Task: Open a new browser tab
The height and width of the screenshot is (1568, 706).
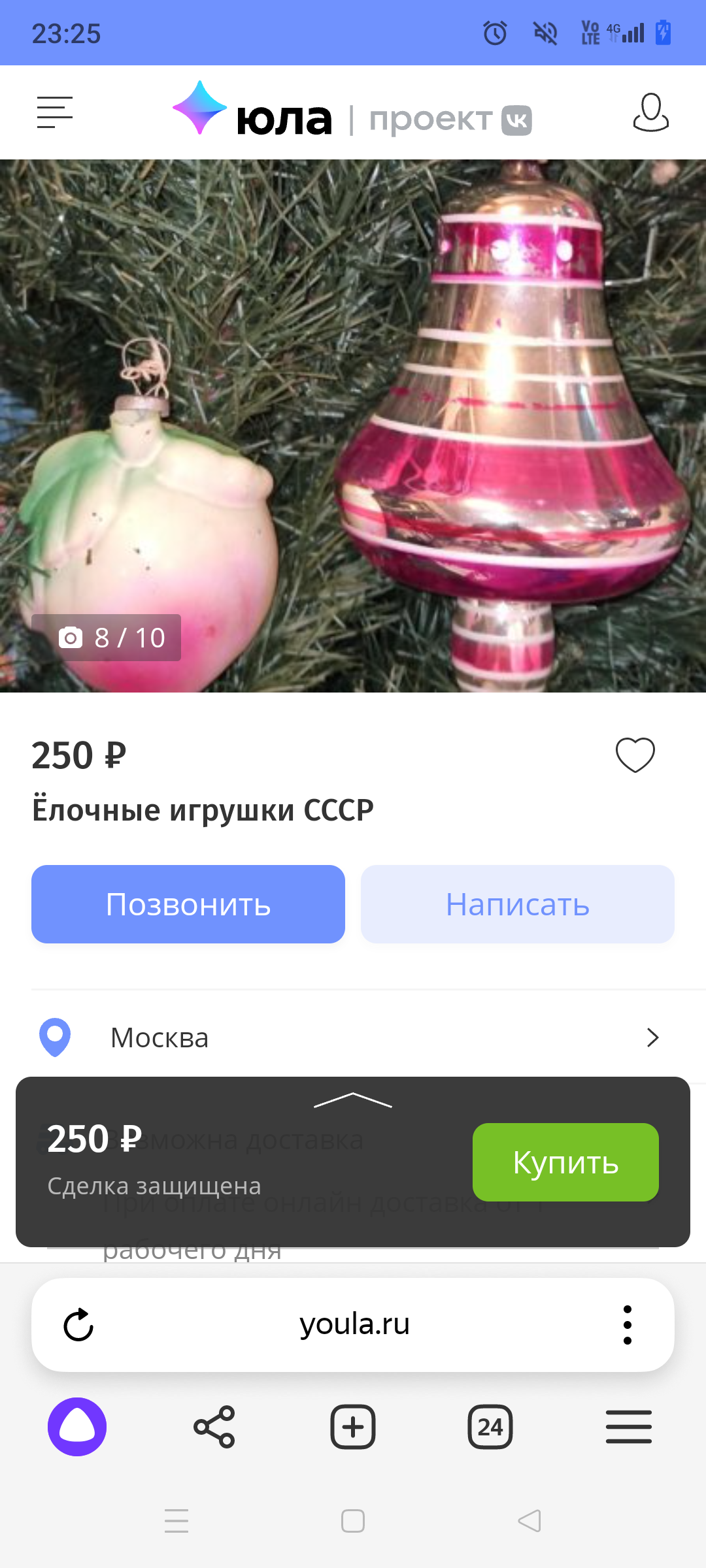Action: pyautogui.click(x=353, y=1427)
